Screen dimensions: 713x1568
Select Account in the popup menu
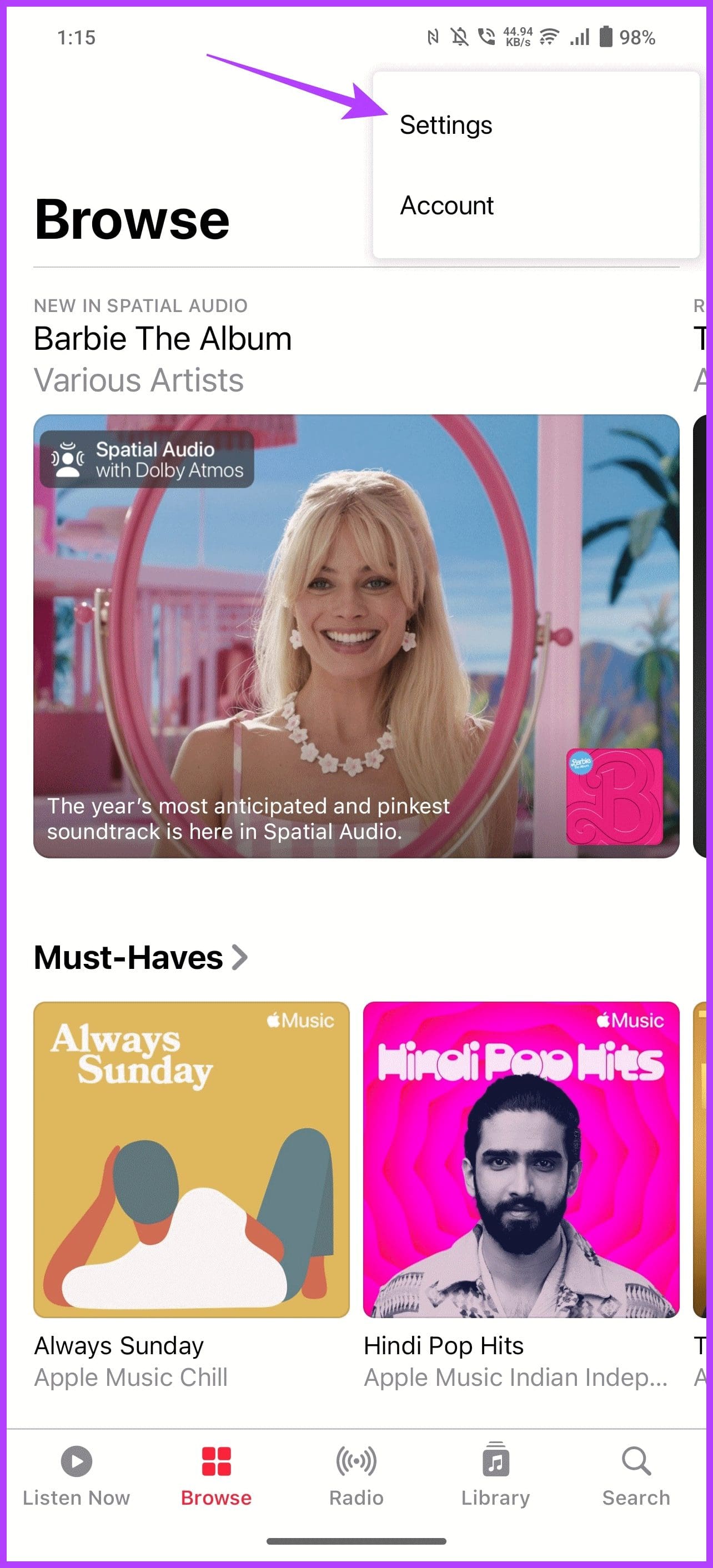[x=446, y=206]
